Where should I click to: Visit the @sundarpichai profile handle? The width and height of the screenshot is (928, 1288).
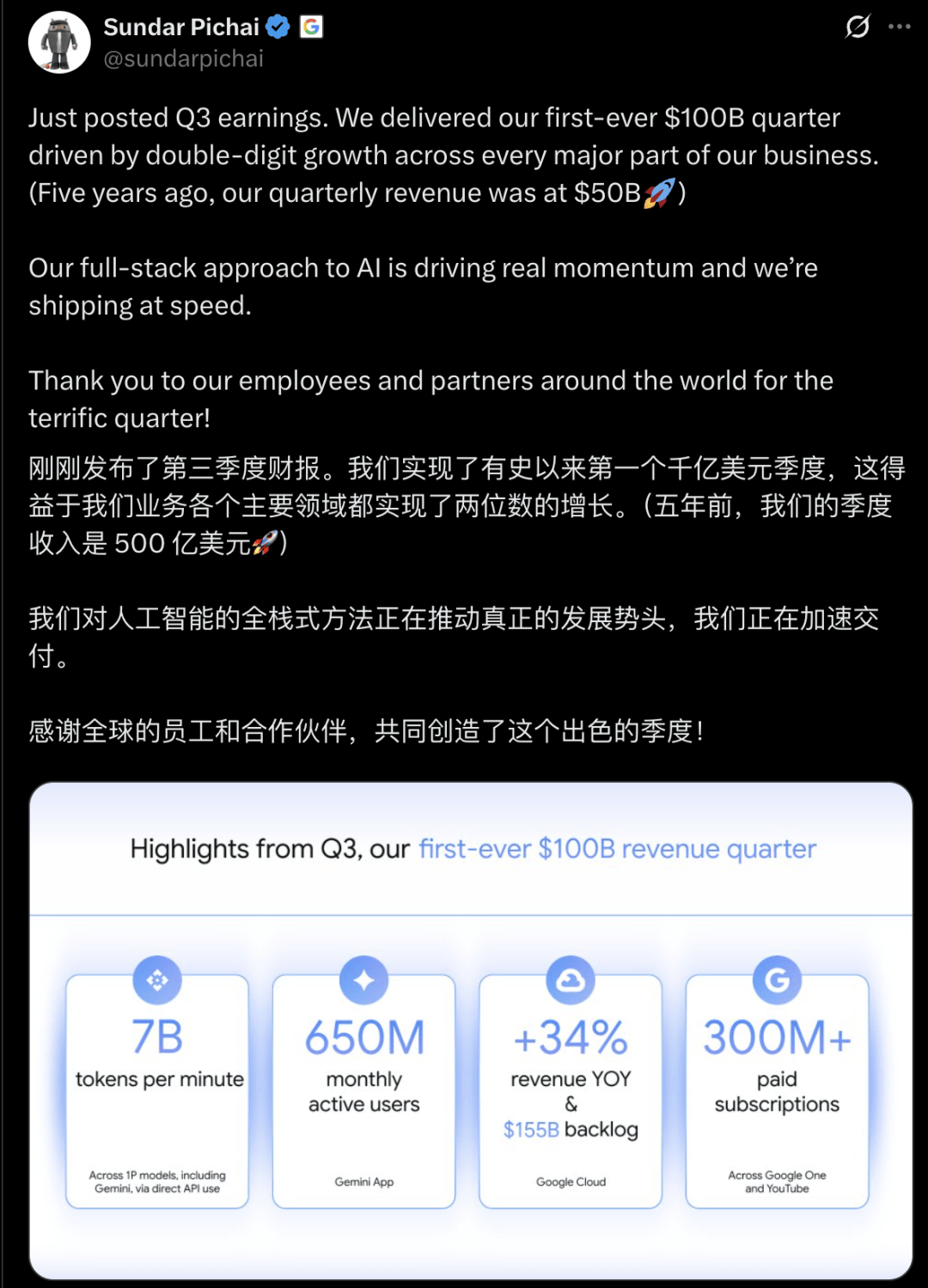183,59
